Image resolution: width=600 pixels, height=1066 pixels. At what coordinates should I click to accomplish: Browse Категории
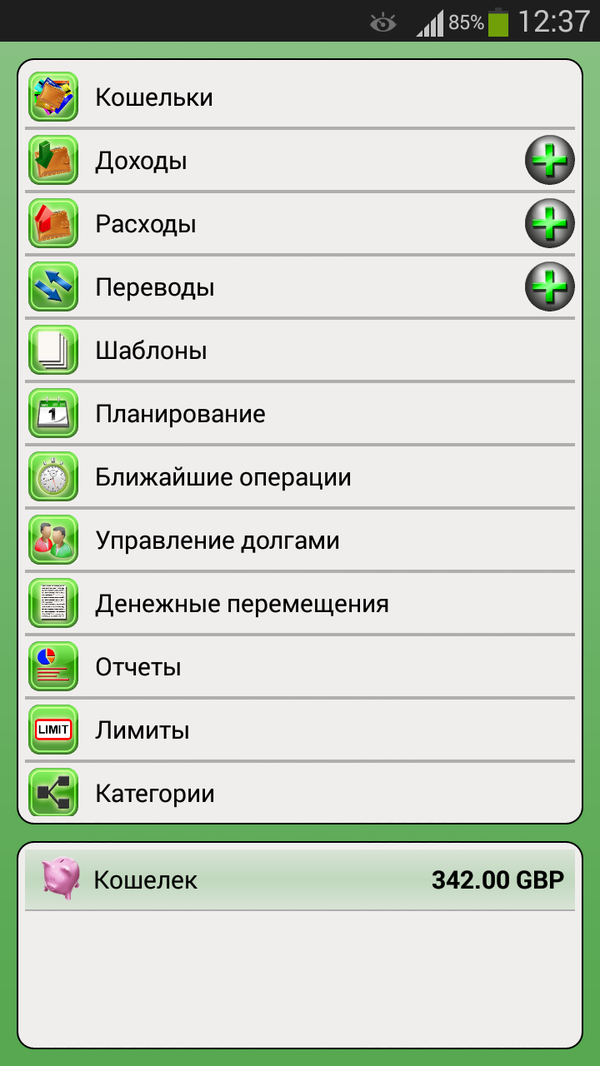pos(300,794)
